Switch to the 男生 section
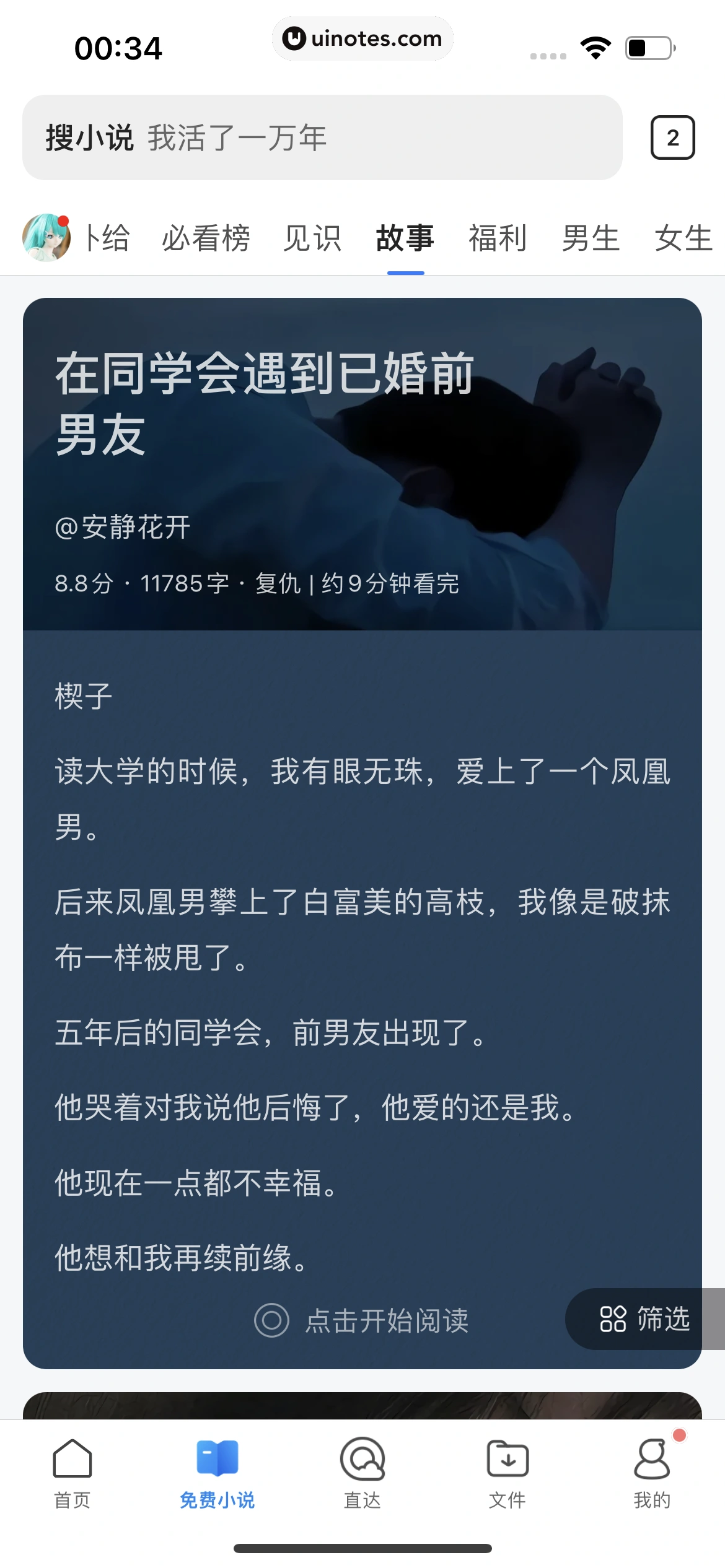 (590, 238)
